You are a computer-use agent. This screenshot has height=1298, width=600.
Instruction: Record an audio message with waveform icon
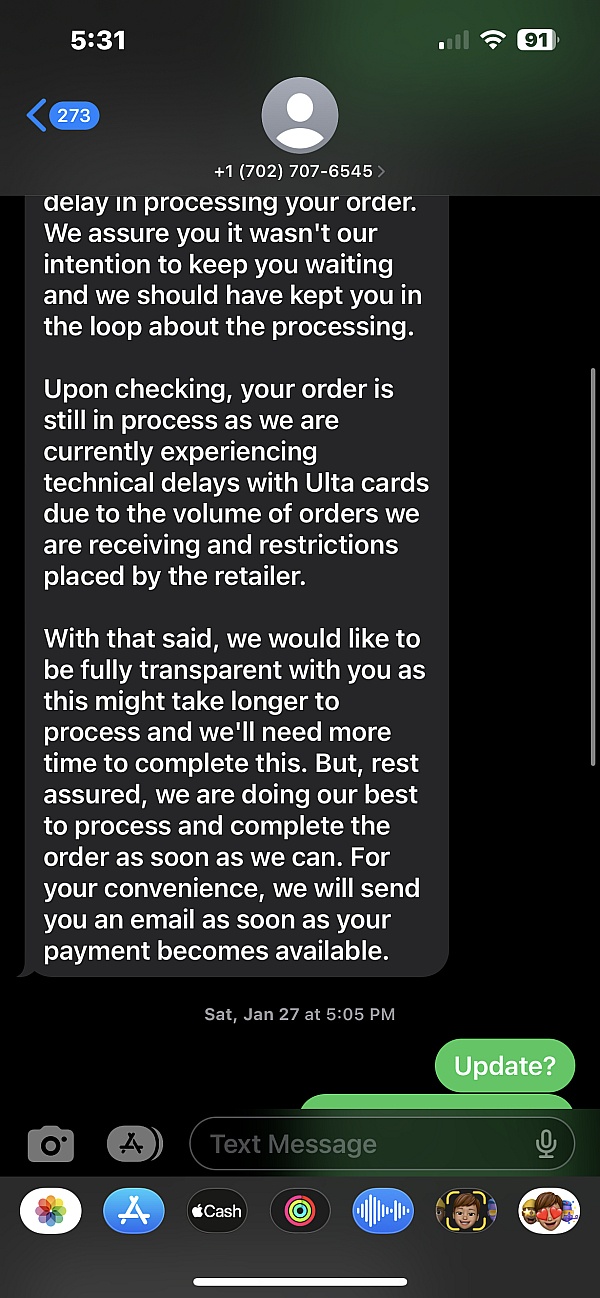[x=383, y=1211]
